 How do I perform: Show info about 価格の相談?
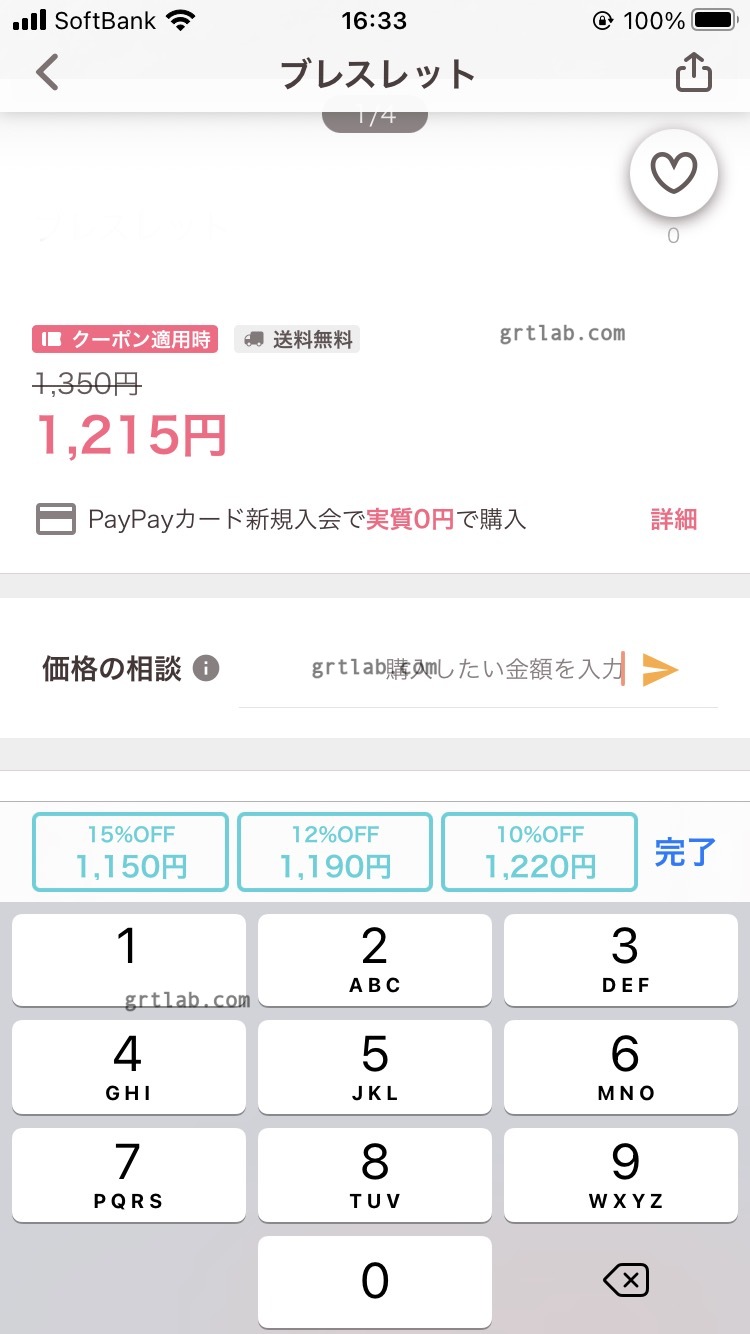coord(206,668)
